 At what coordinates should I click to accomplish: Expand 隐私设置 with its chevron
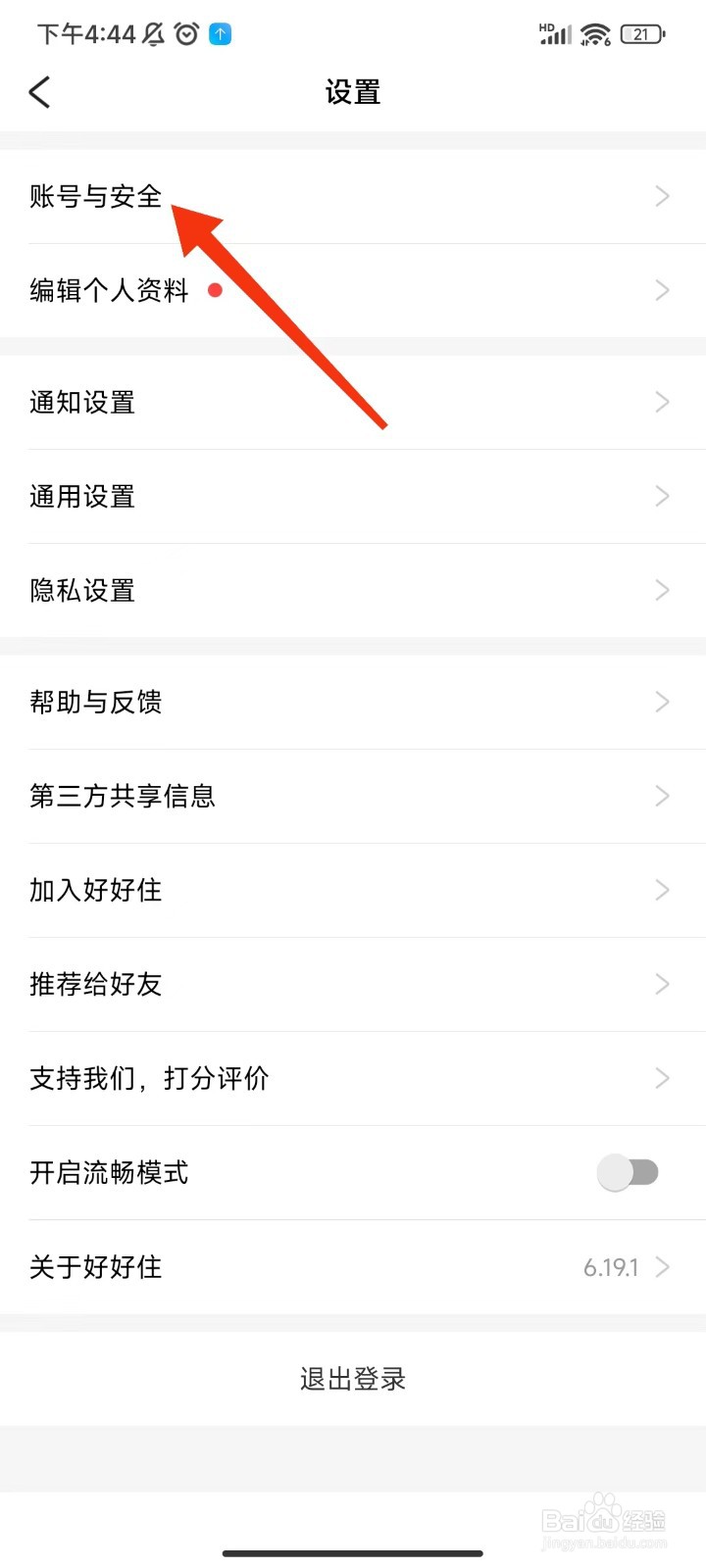coord(662,590)
